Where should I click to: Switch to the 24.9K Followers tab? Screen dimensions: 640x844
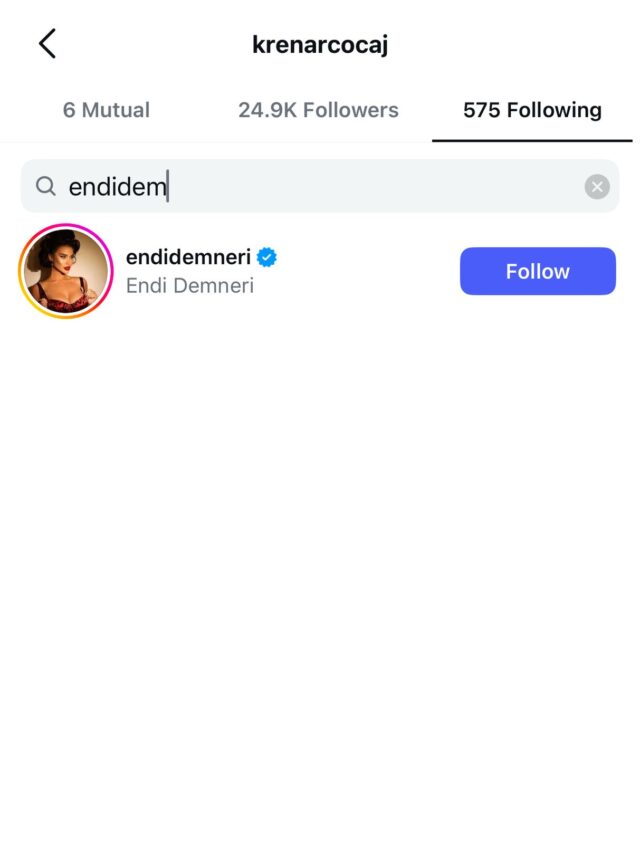tap(318, 110)
